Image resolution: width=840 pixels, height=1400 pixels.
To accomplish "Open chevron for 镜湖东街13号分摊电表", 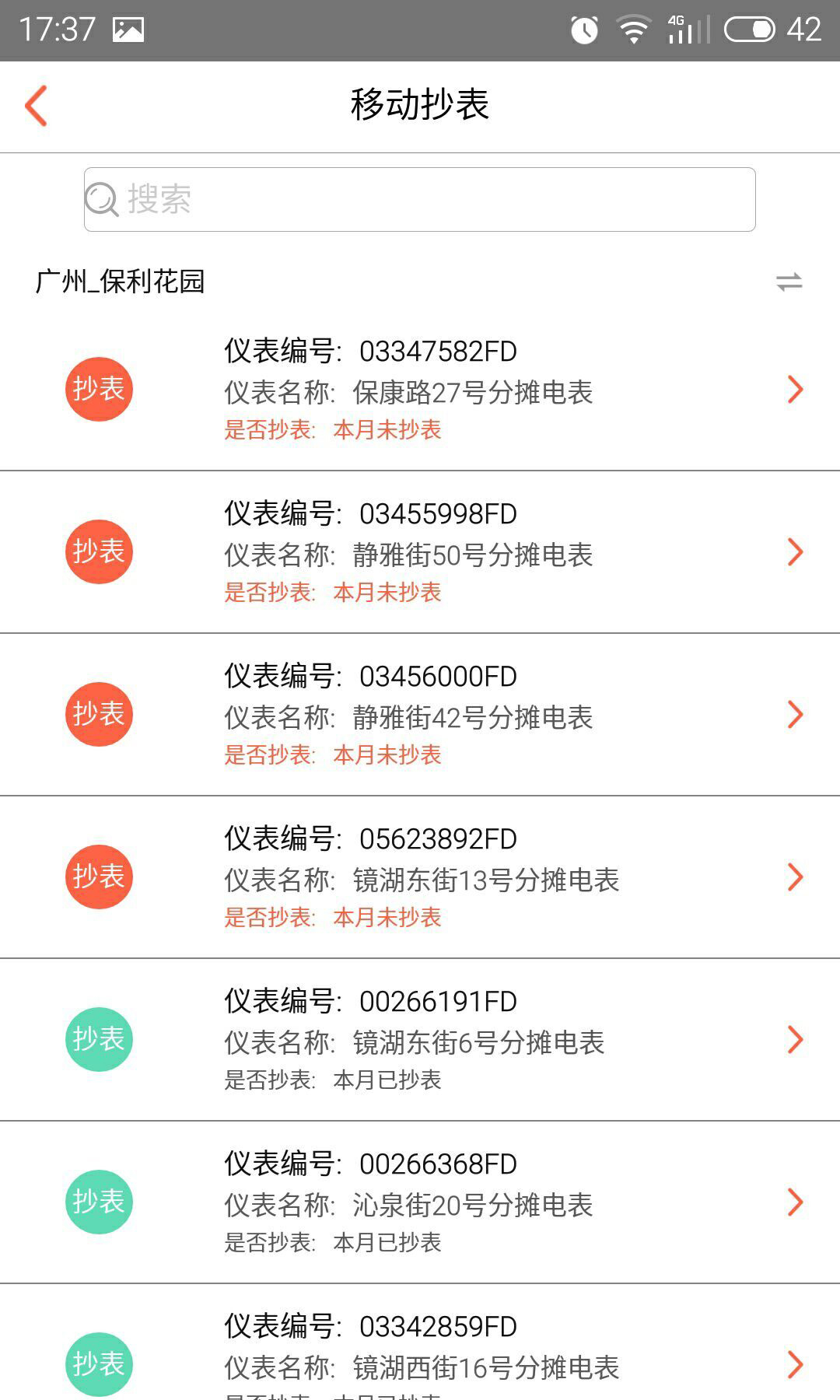I will (795, 877).
